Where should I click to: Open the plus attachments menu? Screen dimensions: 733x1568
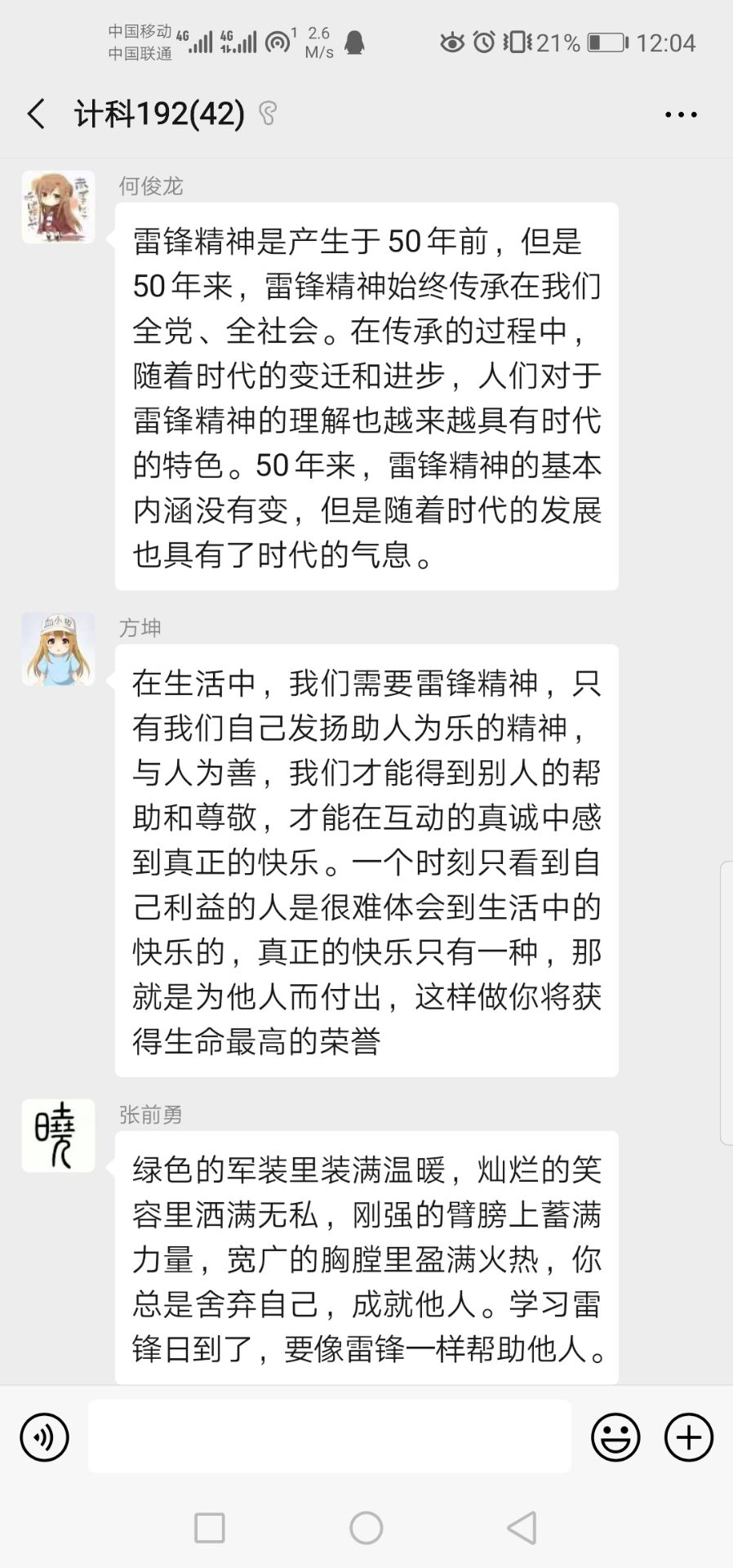pyautogui.click(x=689, y=1437)
